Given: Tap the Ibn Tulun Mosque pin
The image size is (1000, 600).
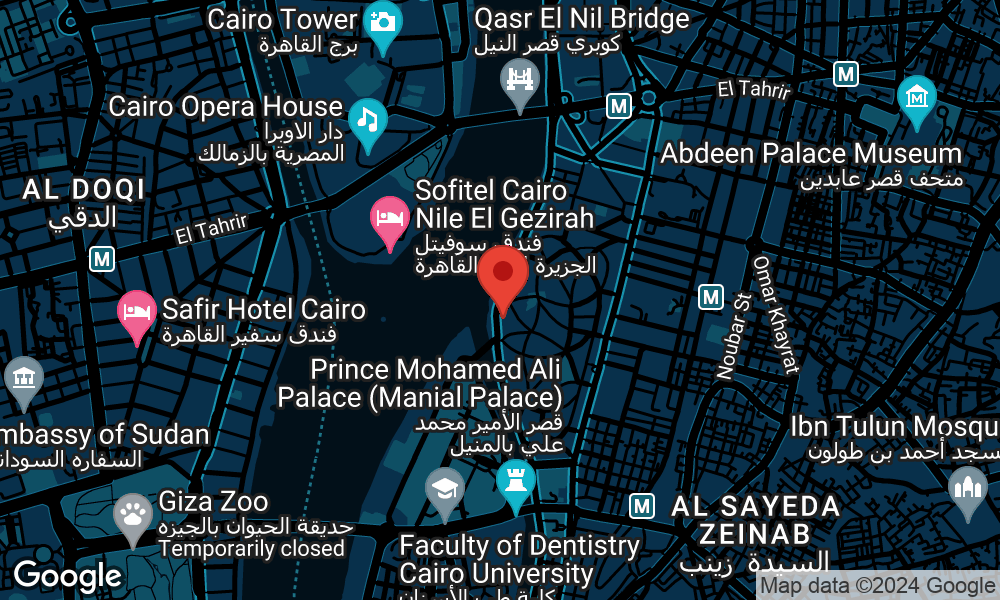Looking at the screenshot, I should 967,488.
